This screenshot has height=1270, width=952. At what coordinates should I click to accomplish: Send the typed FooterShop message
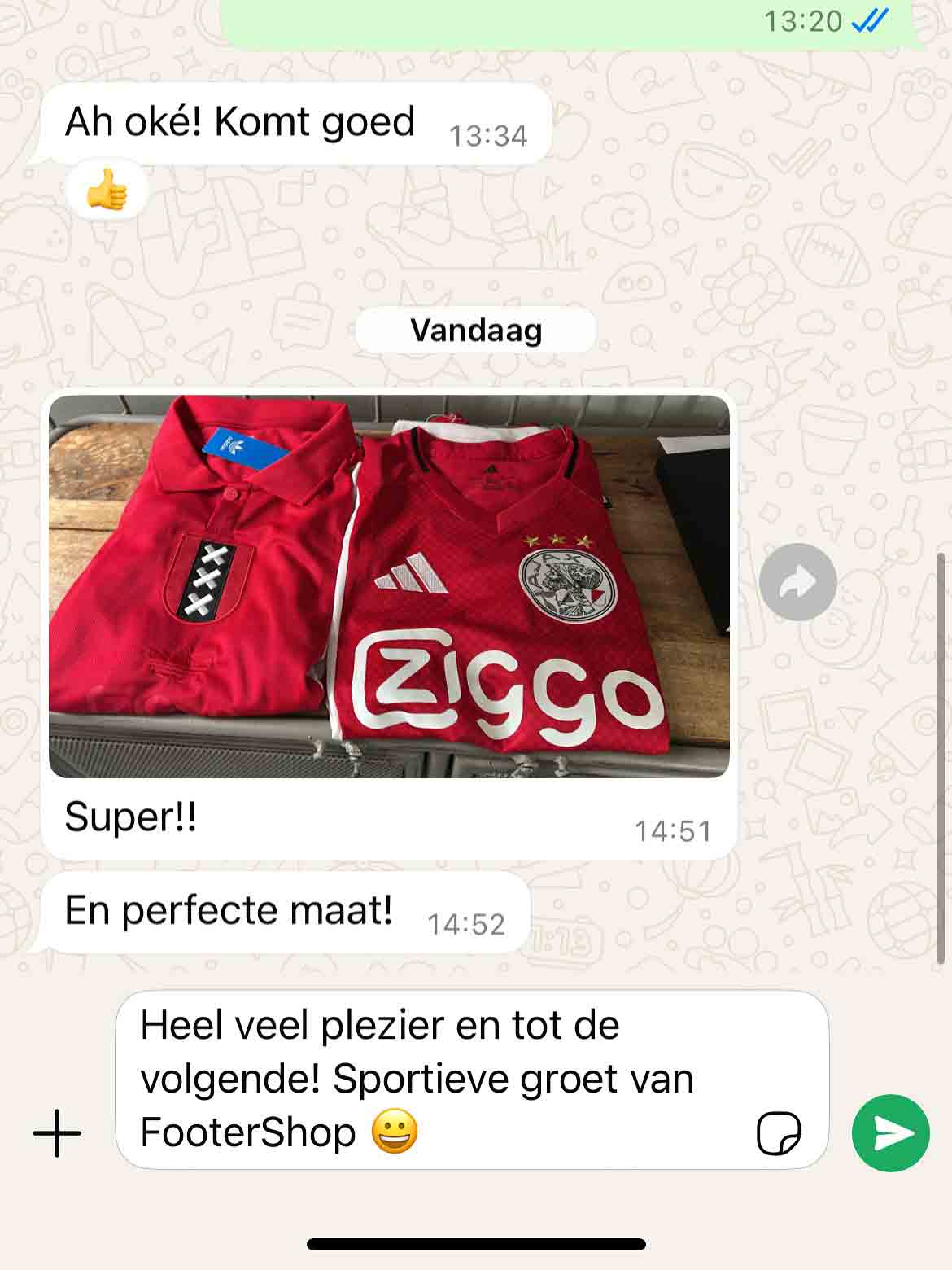point(890,1132)
